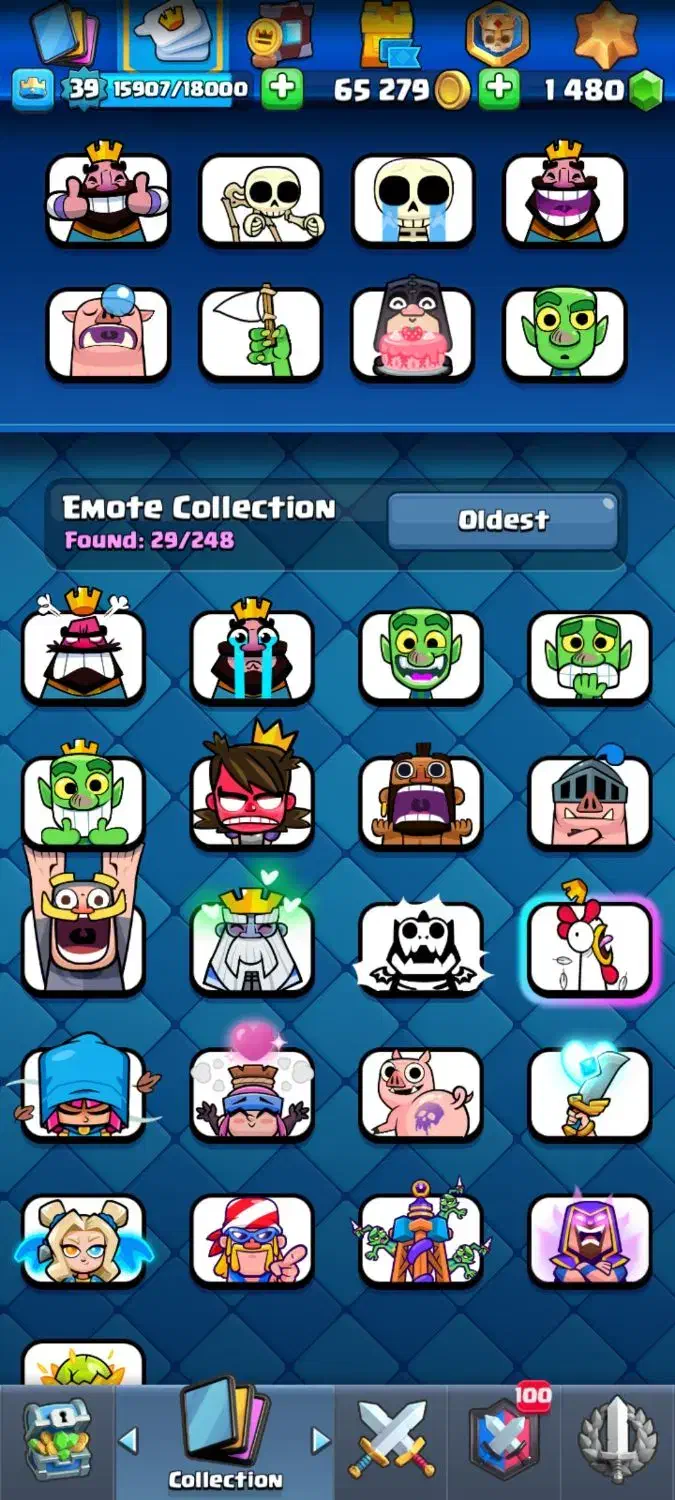
Task: Add experience with the green plus button
Action: coord(282,89)
